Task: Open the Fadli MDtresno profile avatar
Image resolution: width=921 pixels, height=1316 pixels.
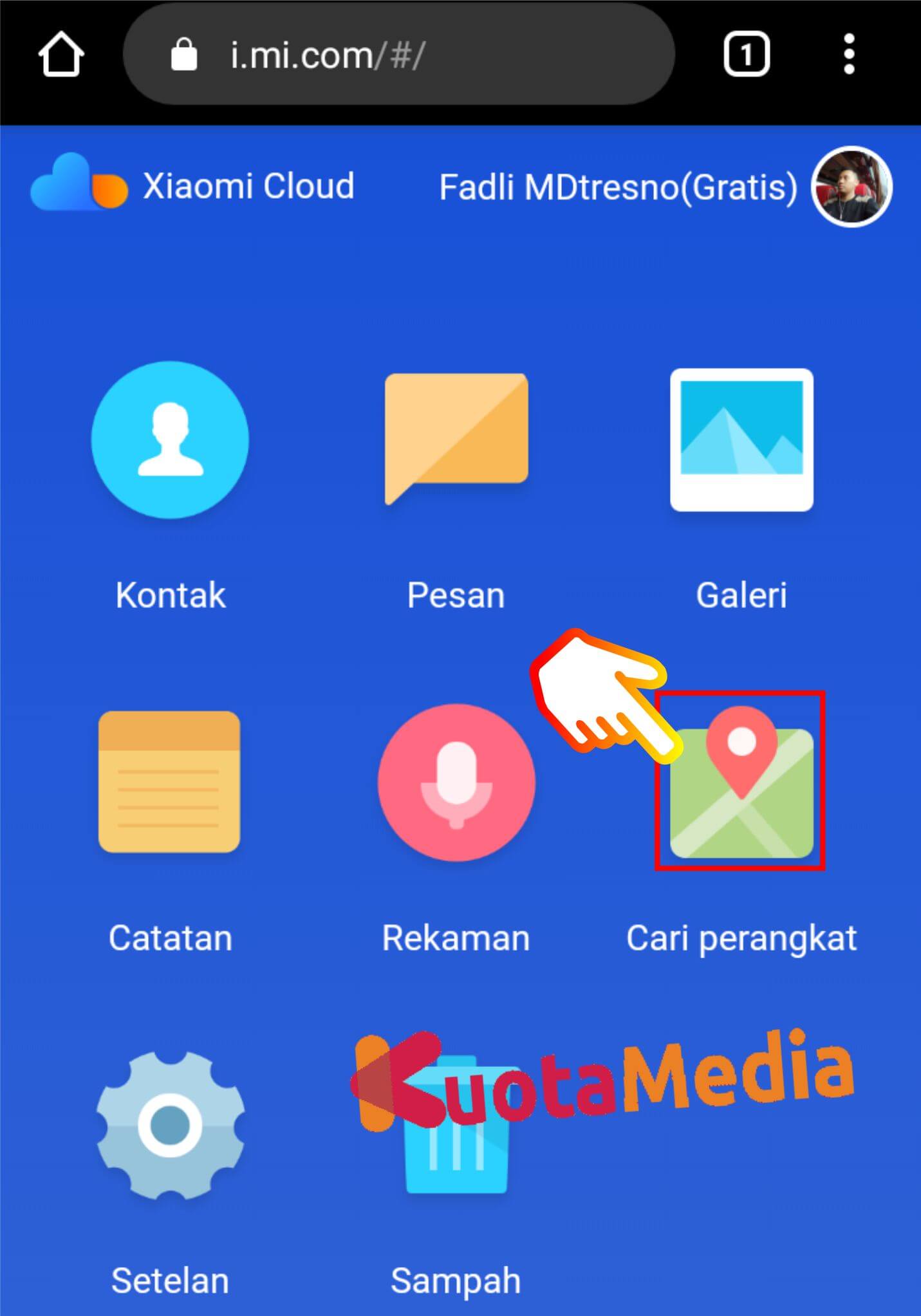Action: pyautogui.click(x=851, y=187)
